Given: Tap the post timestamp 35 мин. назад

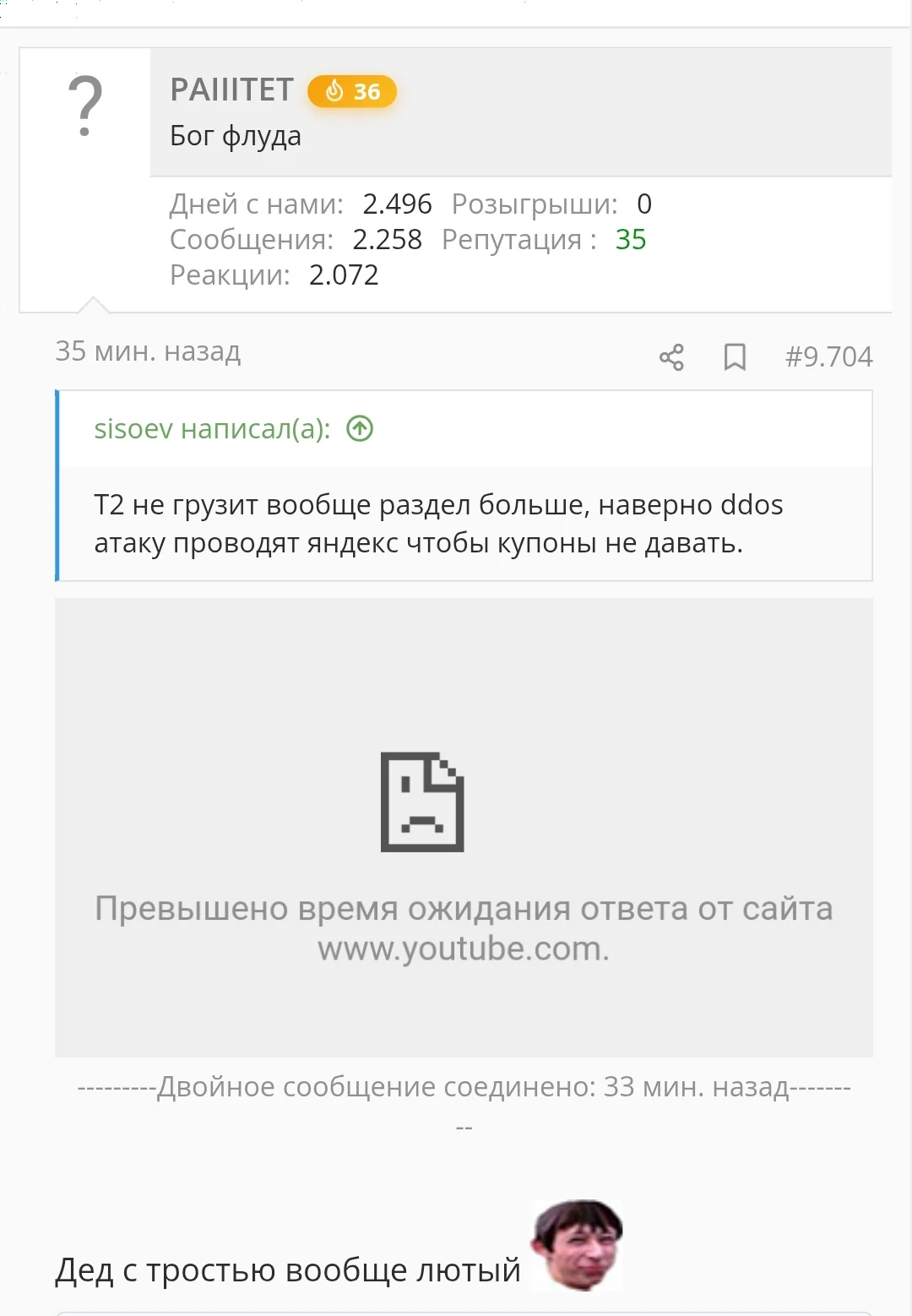Looking at the screenshot, I should point(148,351).
